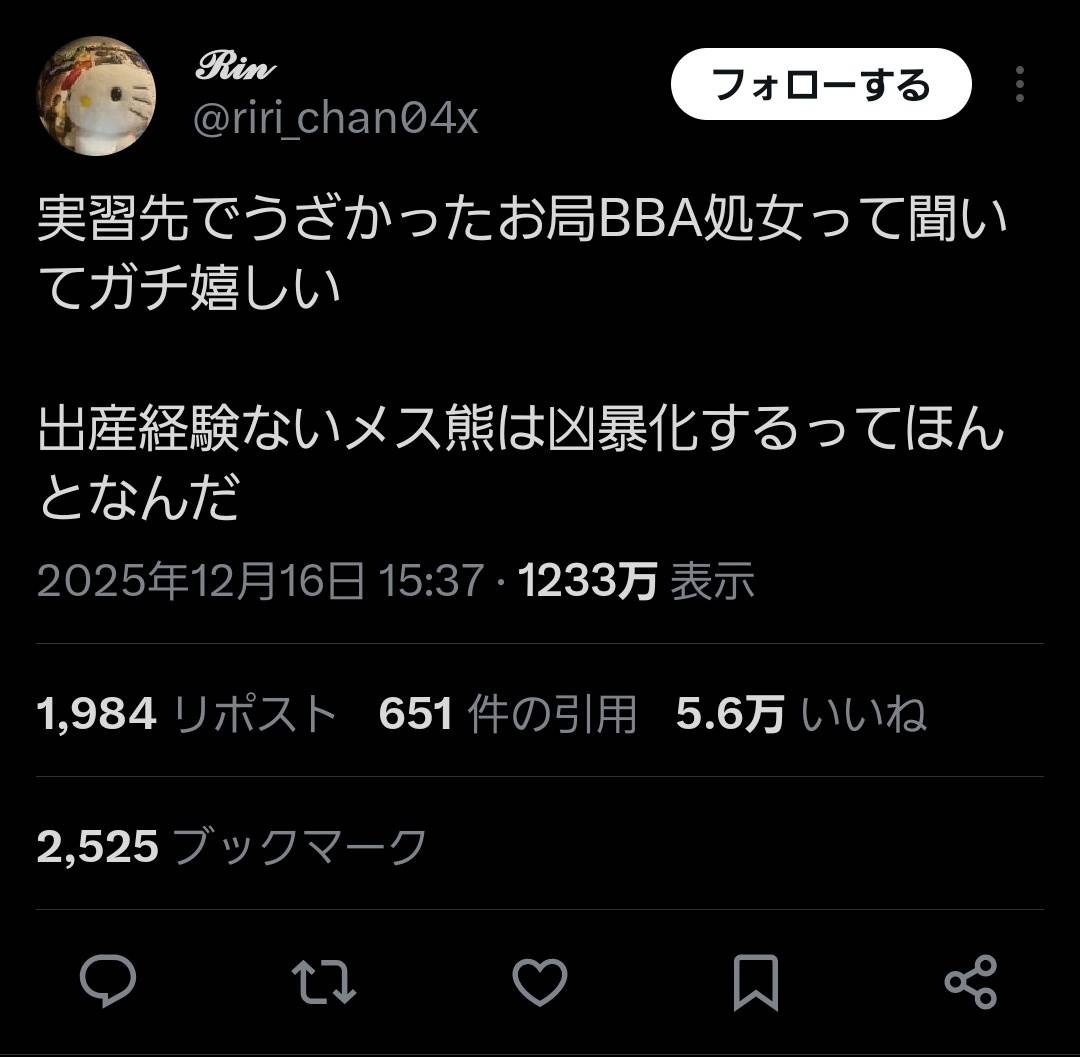Image resolution: width=1080 pixels, height=1057 pixels.
Task: Bookmark this post
Action: (755, 982)
